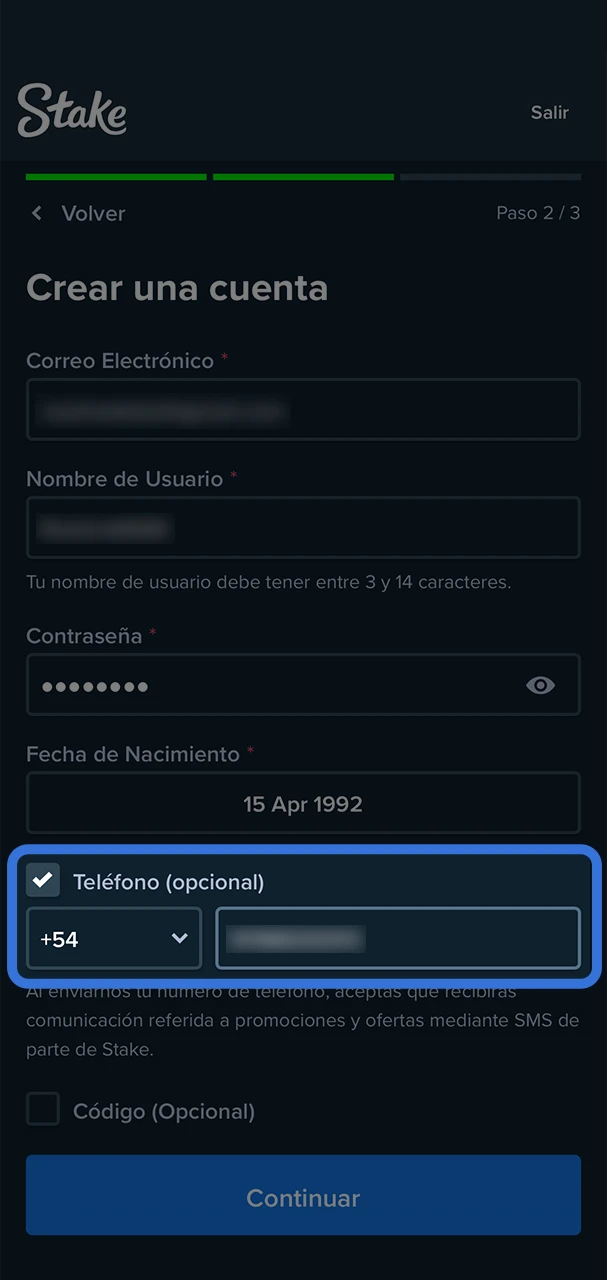Check the Código (Opcional) checkbox
Screen dimensions: 607x1280
click(x=43, y=1109)
